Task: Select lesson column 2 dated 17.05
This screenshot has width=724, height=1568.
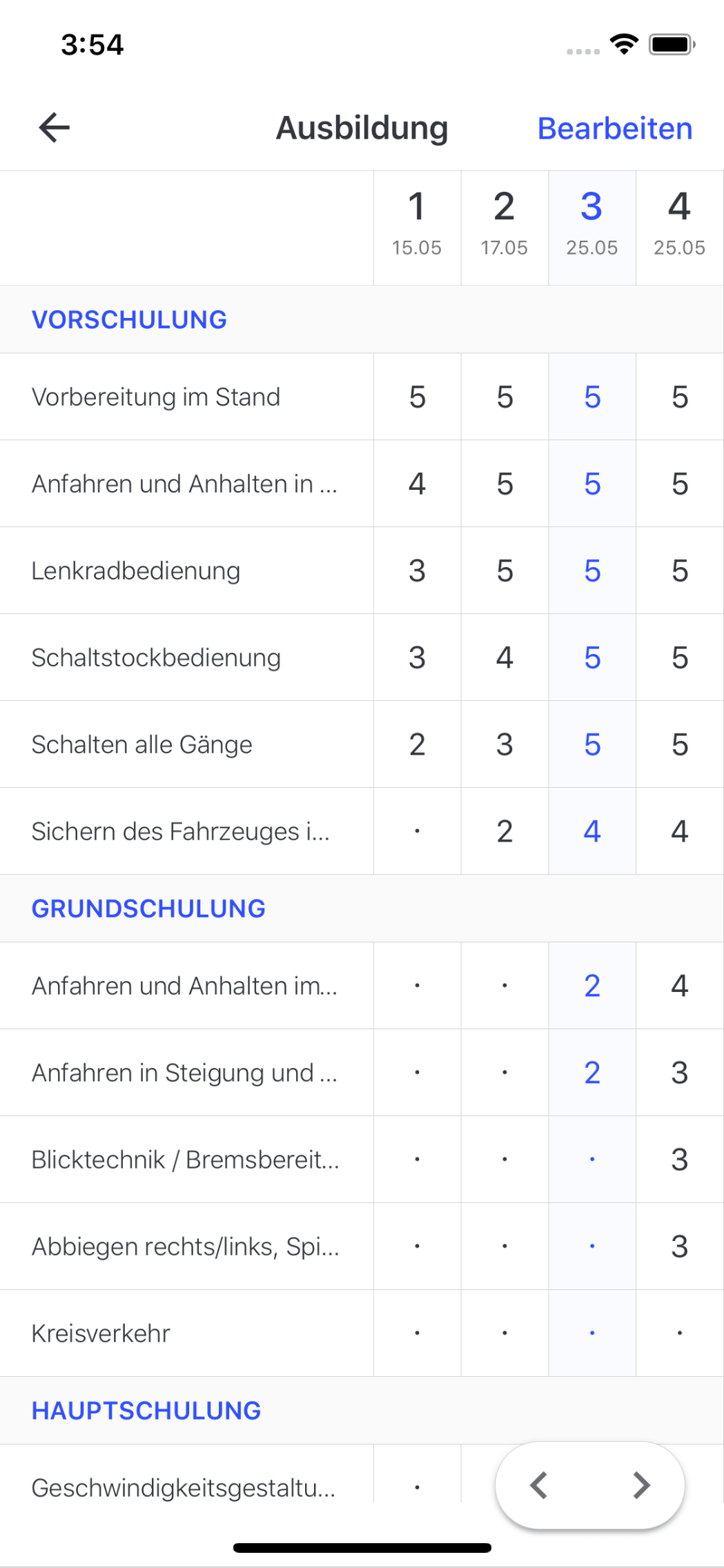Action: pyautogui.click(x=505, y=228)
